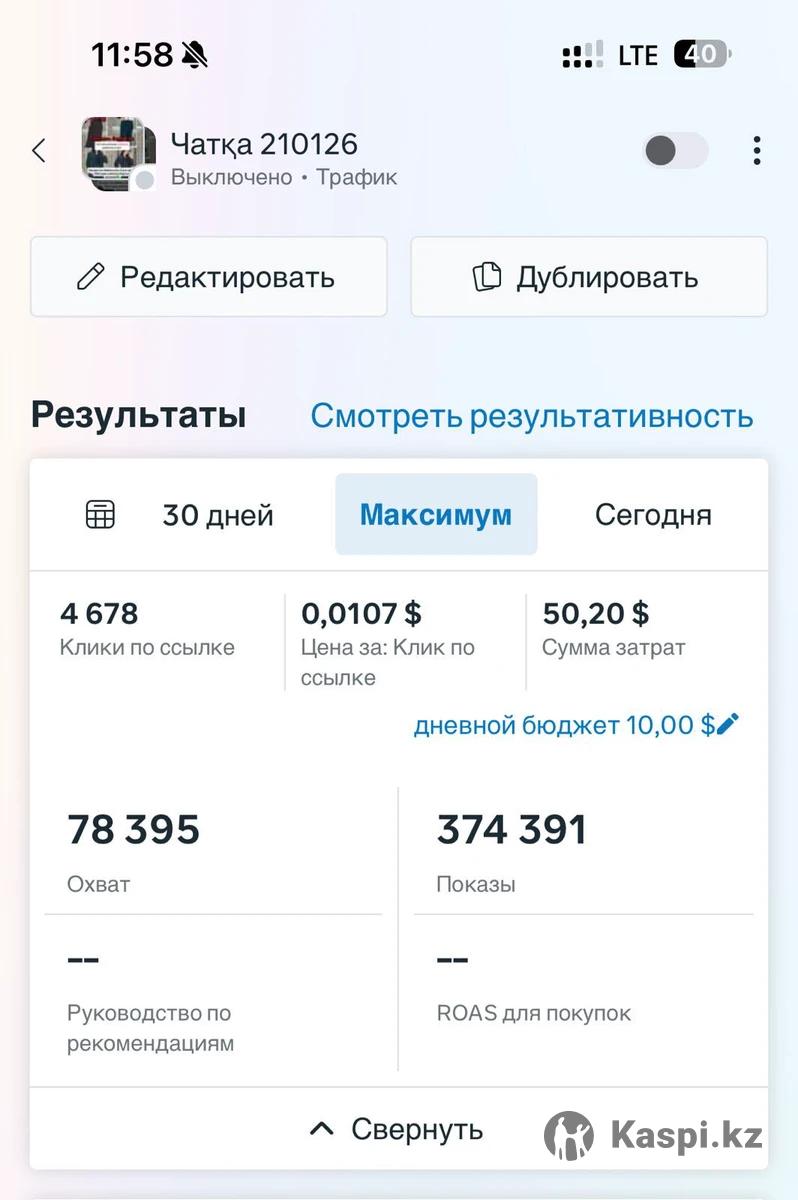Collapse results with Свернуть
Screen dimensions: 798x1200
(398, 1130)
